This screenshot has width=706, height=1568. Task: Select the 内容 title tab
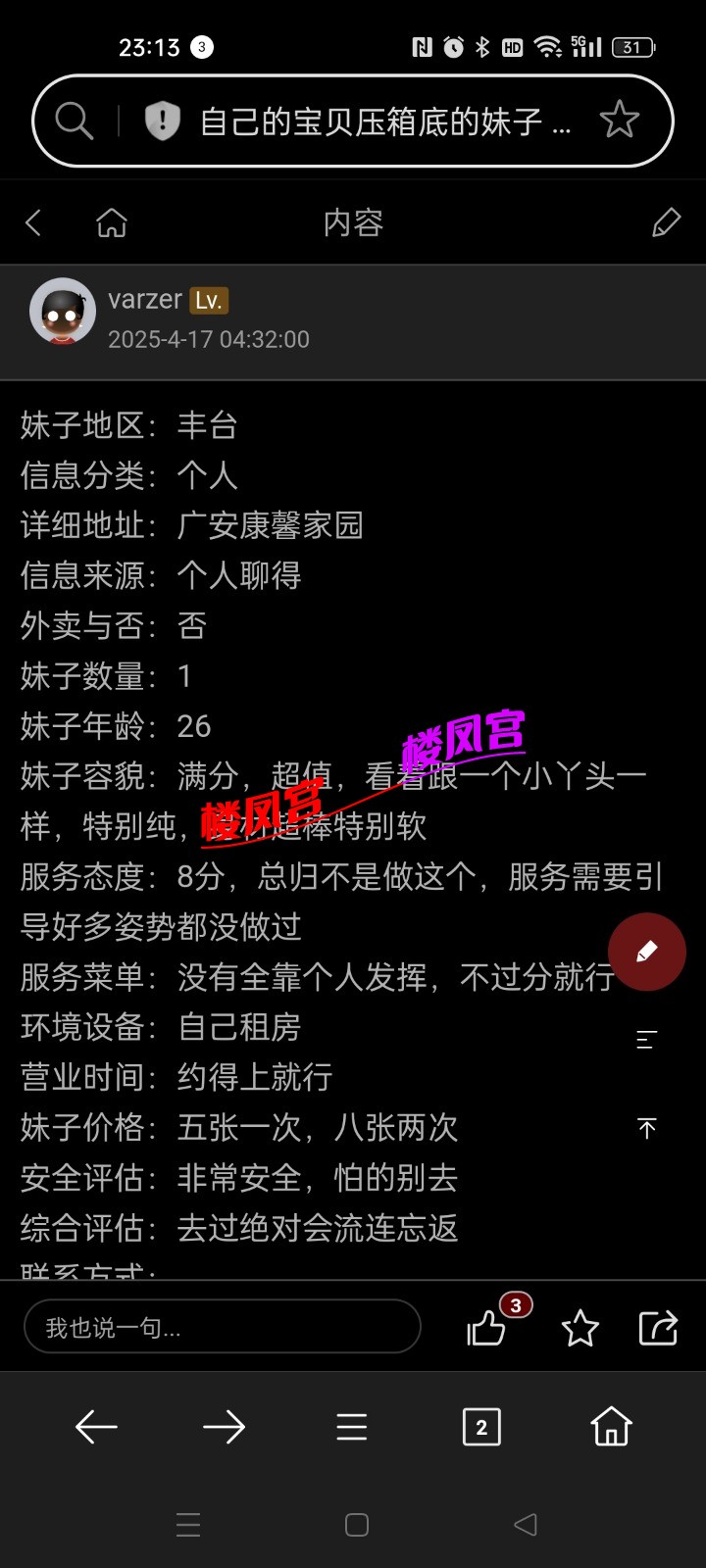click(353, 222)
